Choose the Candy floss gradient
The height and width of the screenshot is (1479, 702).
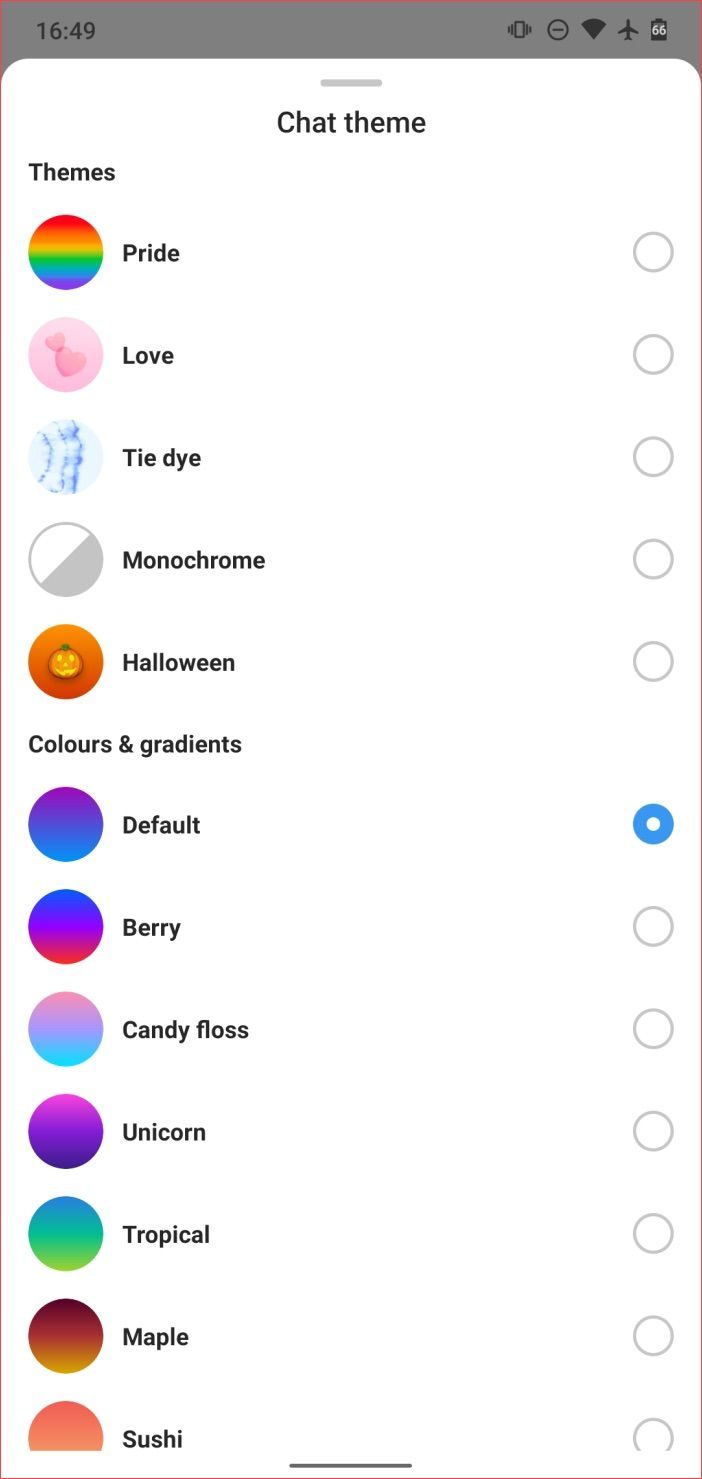click(652, 1029)
